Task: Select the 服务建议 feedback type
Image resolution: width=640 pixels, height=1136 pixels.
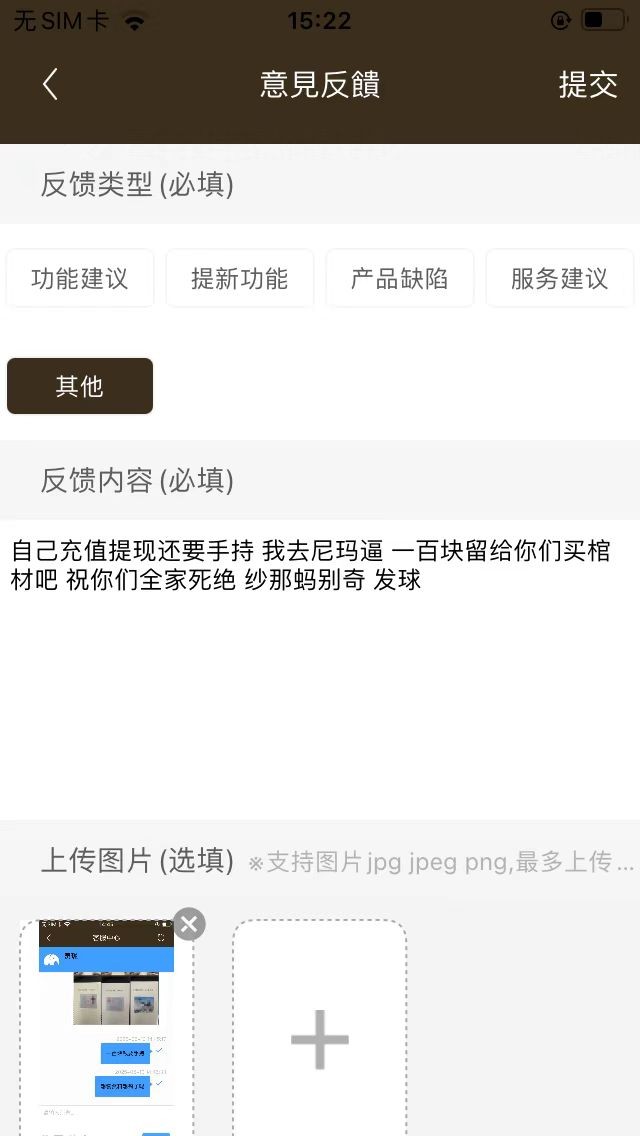Action: click(x=560, y=278)
